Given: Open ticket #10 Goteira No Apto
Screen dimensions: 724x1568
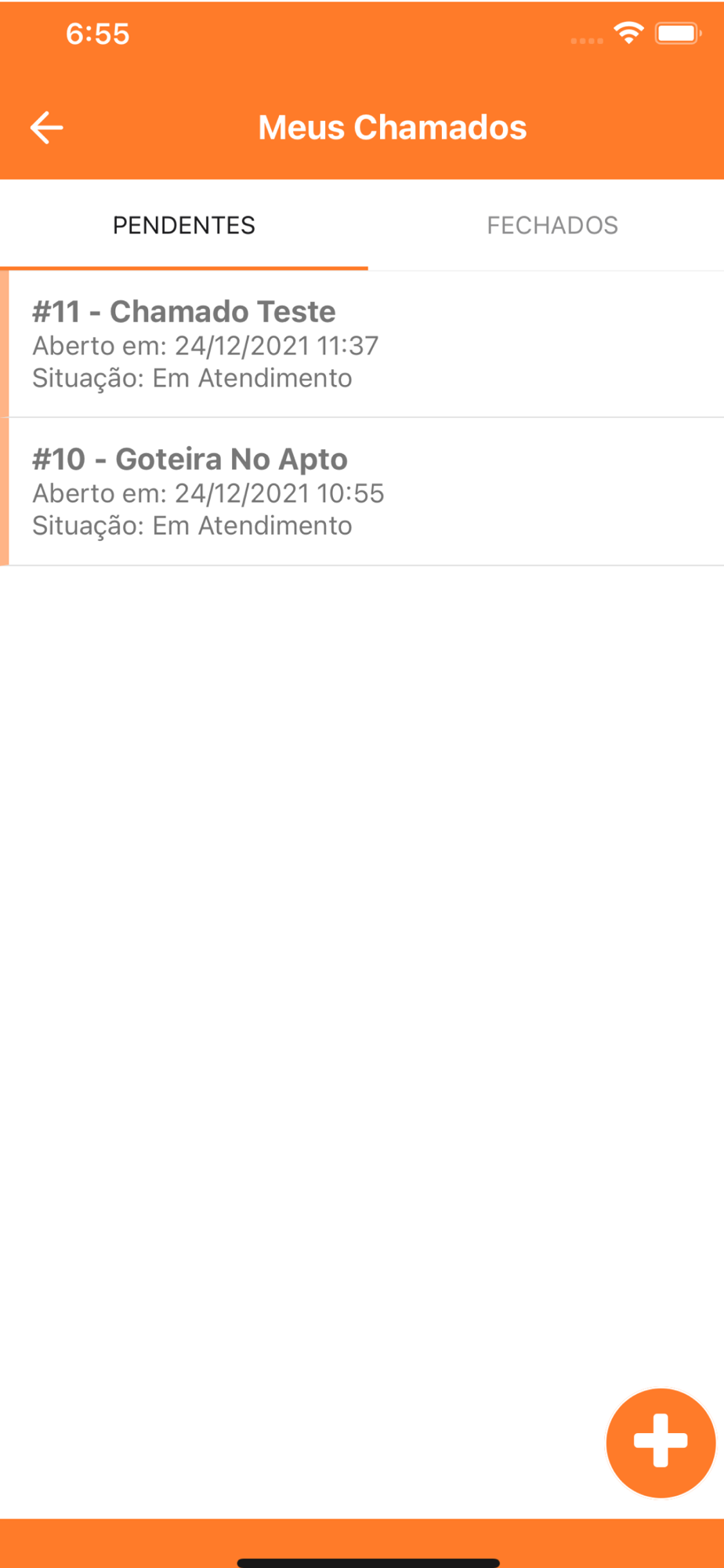Looking at the screenshot, I should click(362, 492).
